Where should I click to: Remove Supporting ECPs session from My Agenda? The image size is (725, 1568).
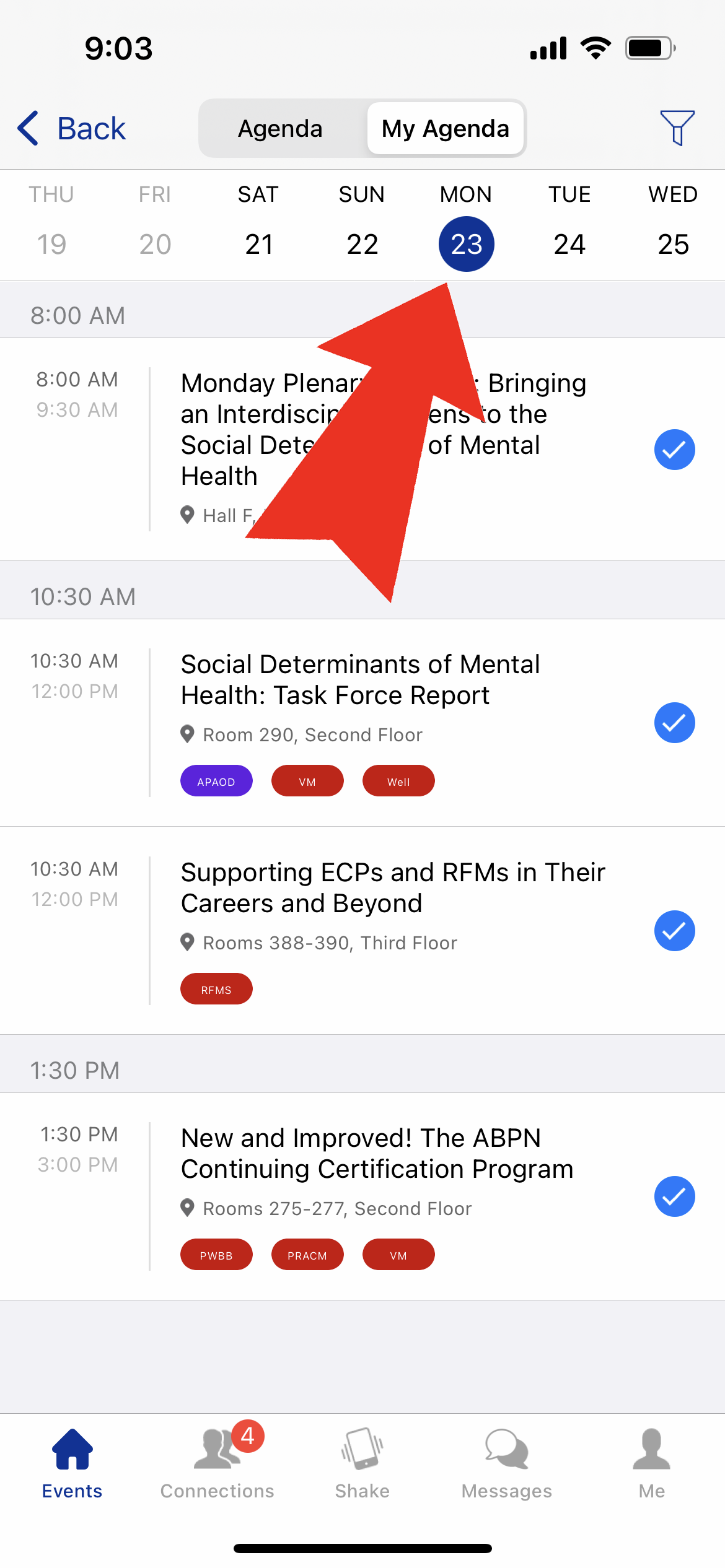[674, 931]
